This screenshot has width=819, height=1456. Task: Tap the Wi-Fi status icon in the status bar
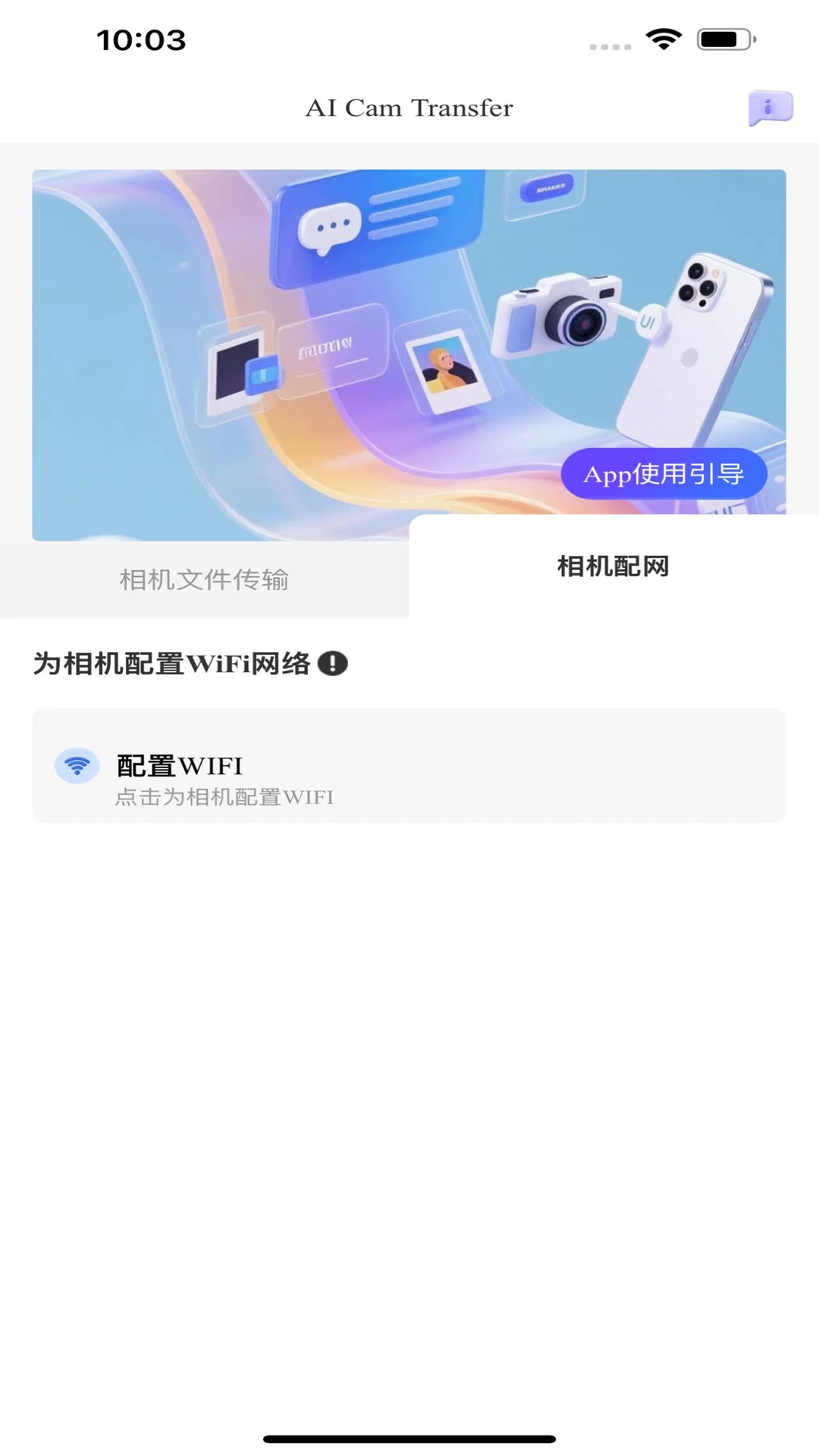tap(664, 36)
